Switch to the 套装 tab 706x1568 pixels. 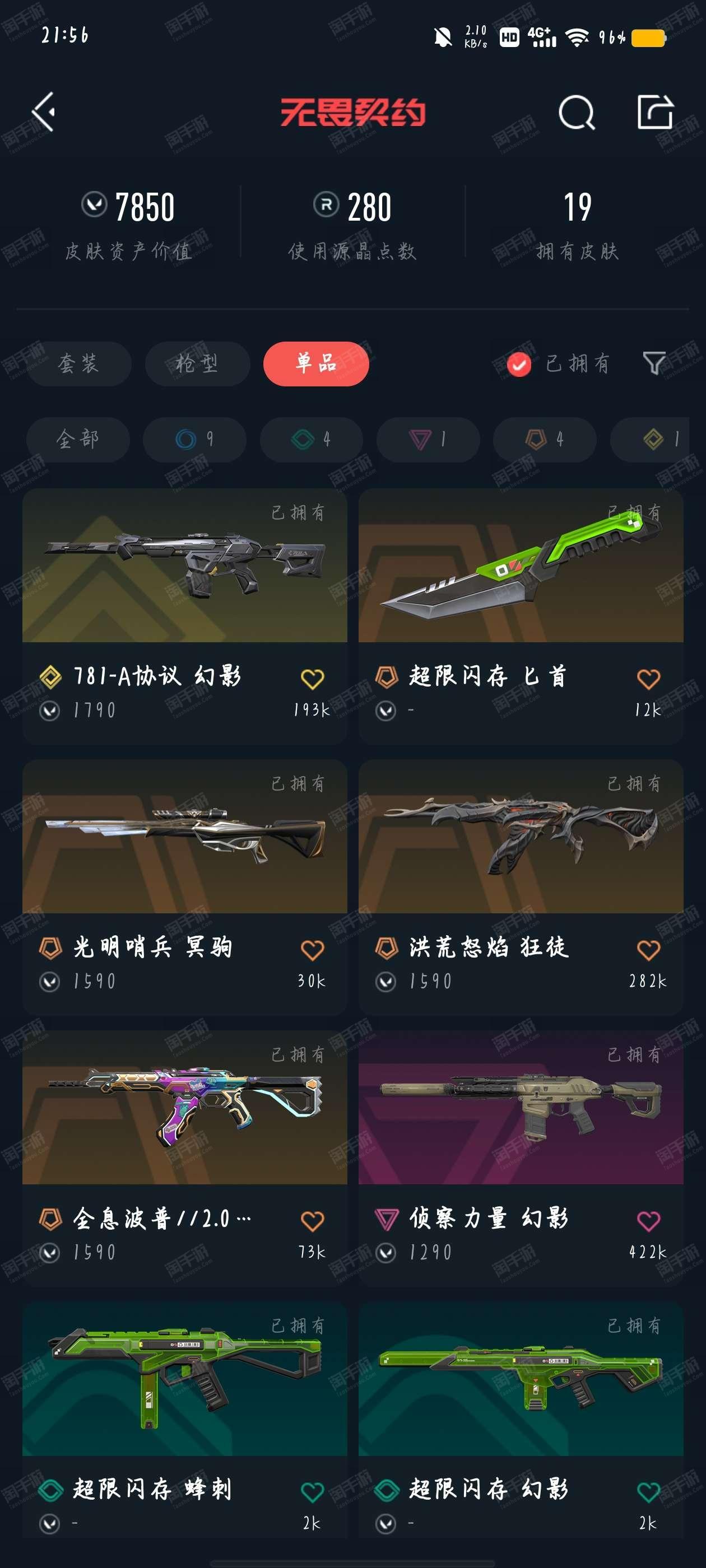point(78,363)
